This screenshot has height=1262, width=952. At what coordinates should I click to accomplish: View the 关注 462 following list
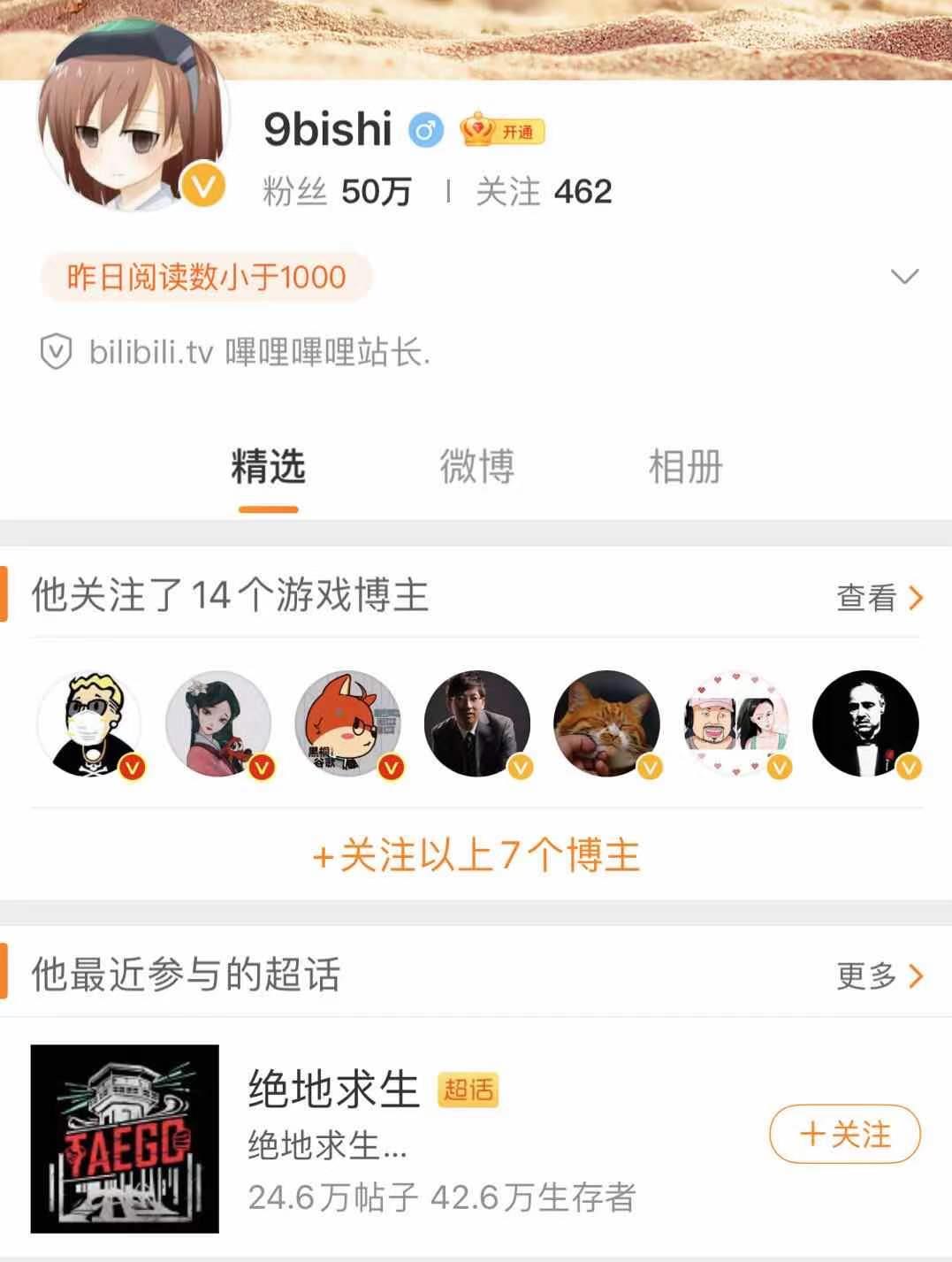pos(543,192)
